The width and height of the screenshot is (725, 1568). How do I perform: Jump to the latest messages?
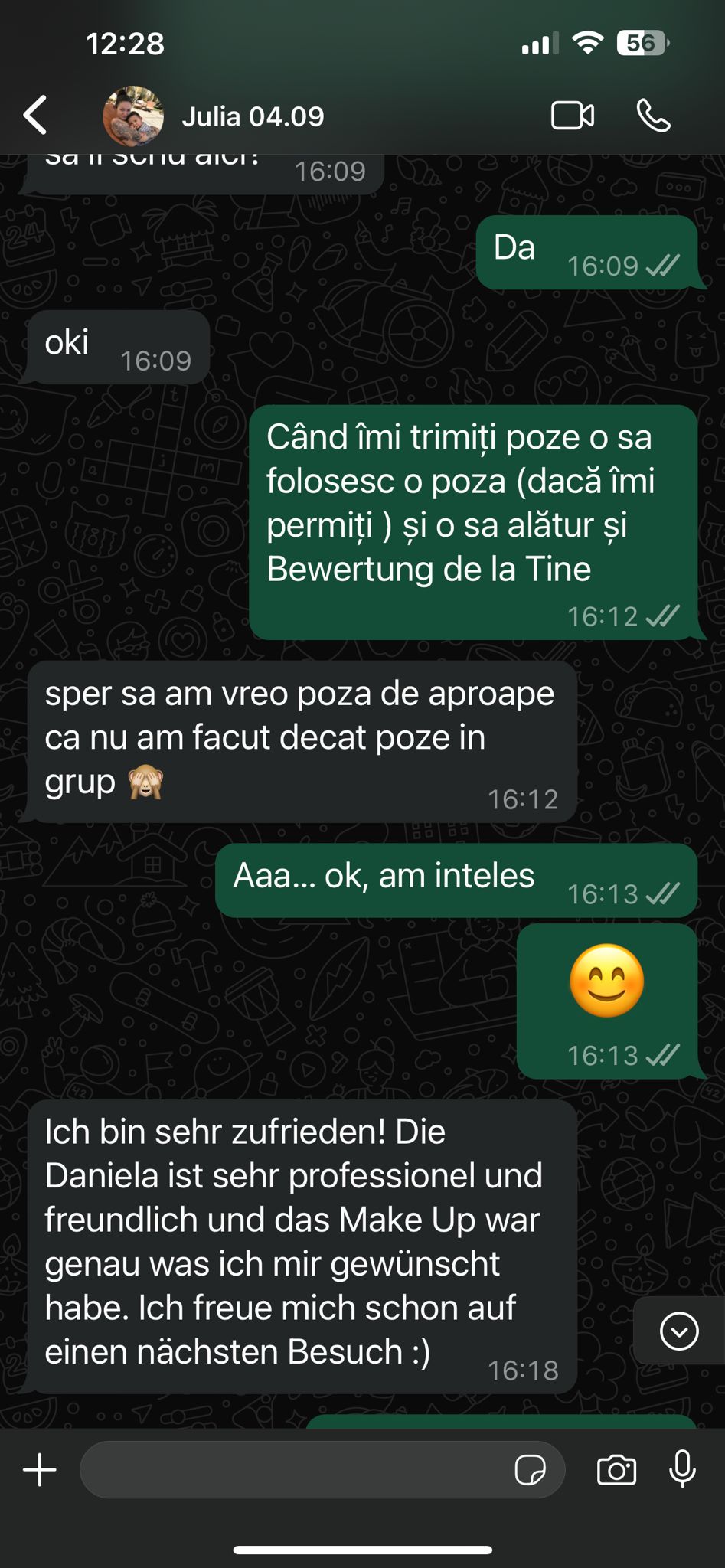click(x=679, y=1331)
